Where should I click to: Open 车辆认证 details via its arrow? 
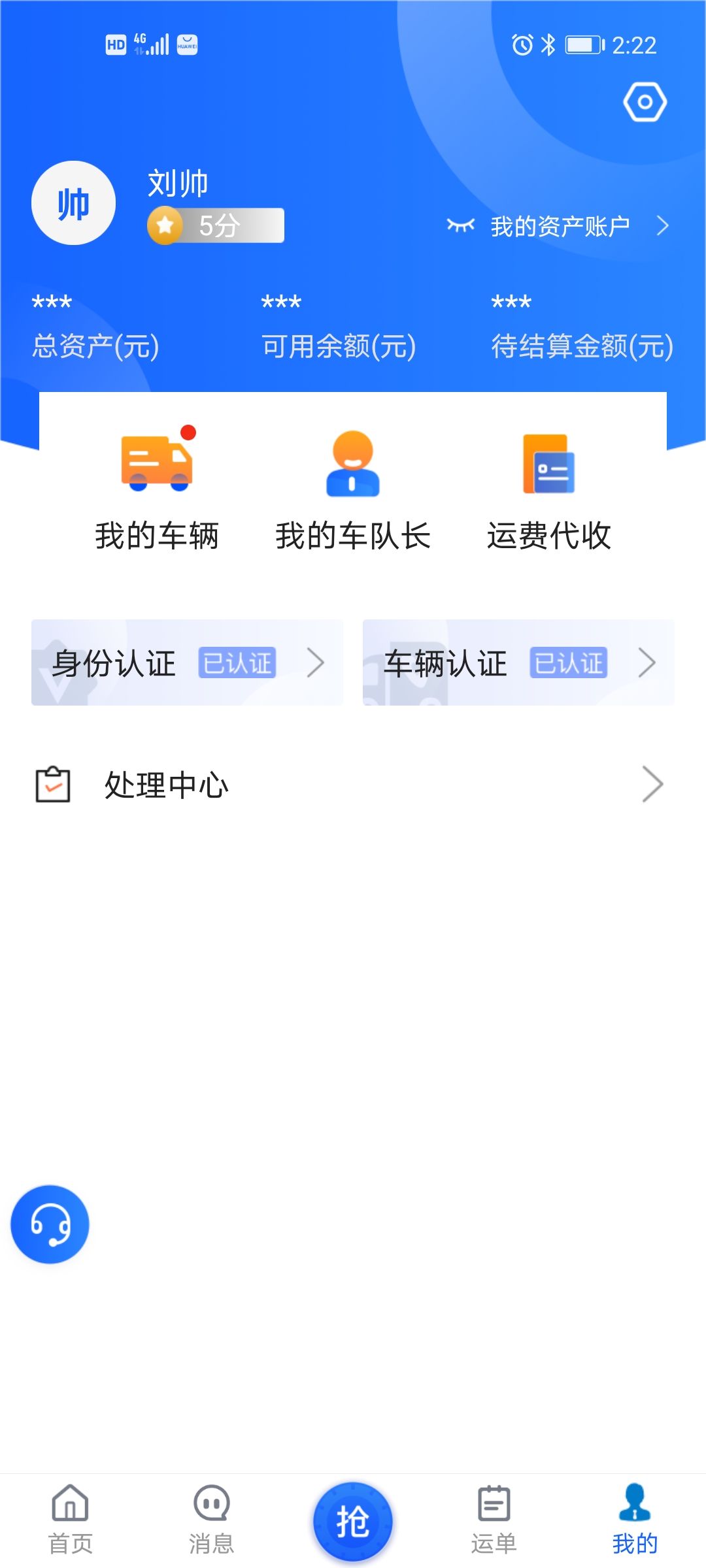point(647,662)
